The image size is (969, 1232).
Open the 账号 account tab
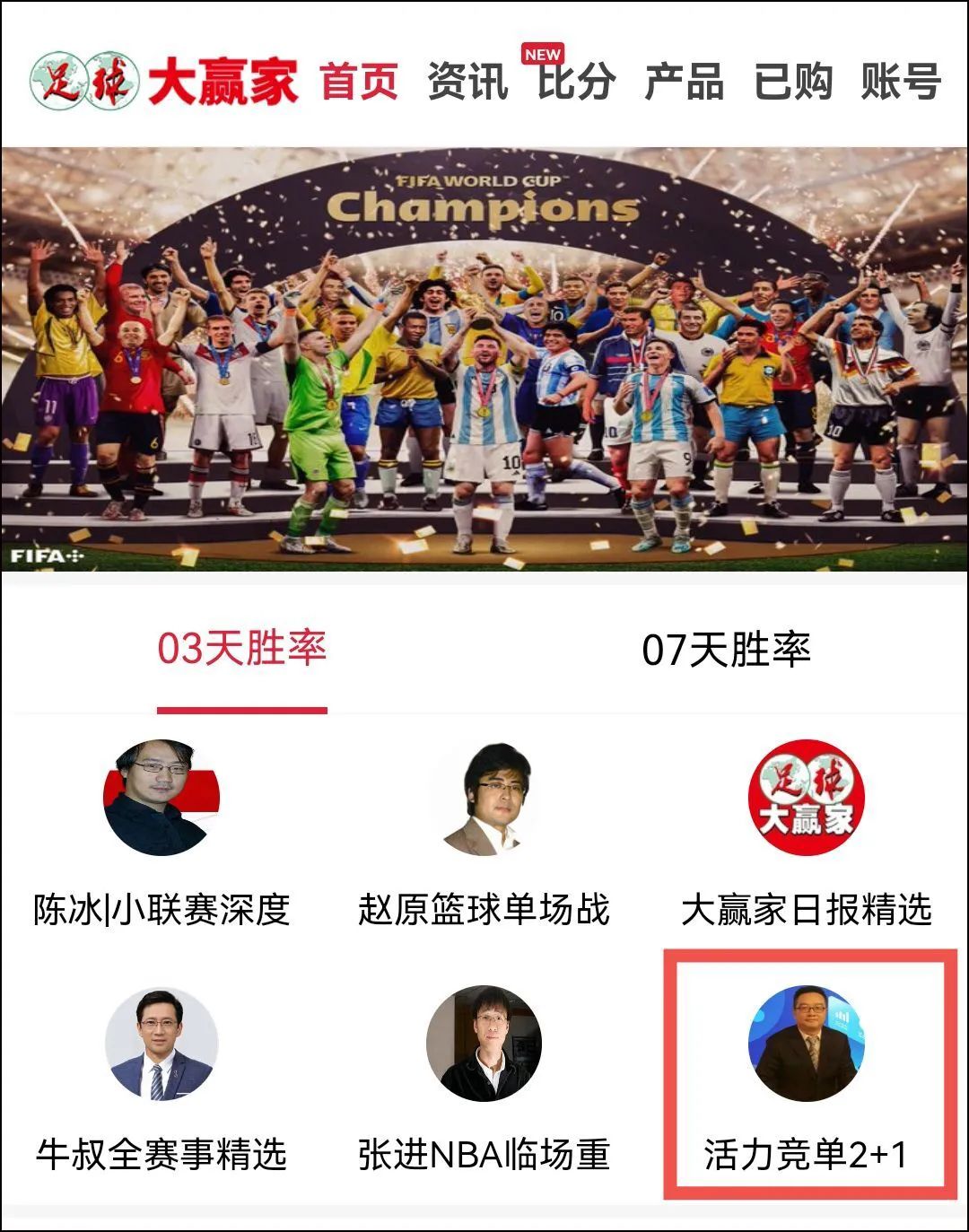point(901,82)
